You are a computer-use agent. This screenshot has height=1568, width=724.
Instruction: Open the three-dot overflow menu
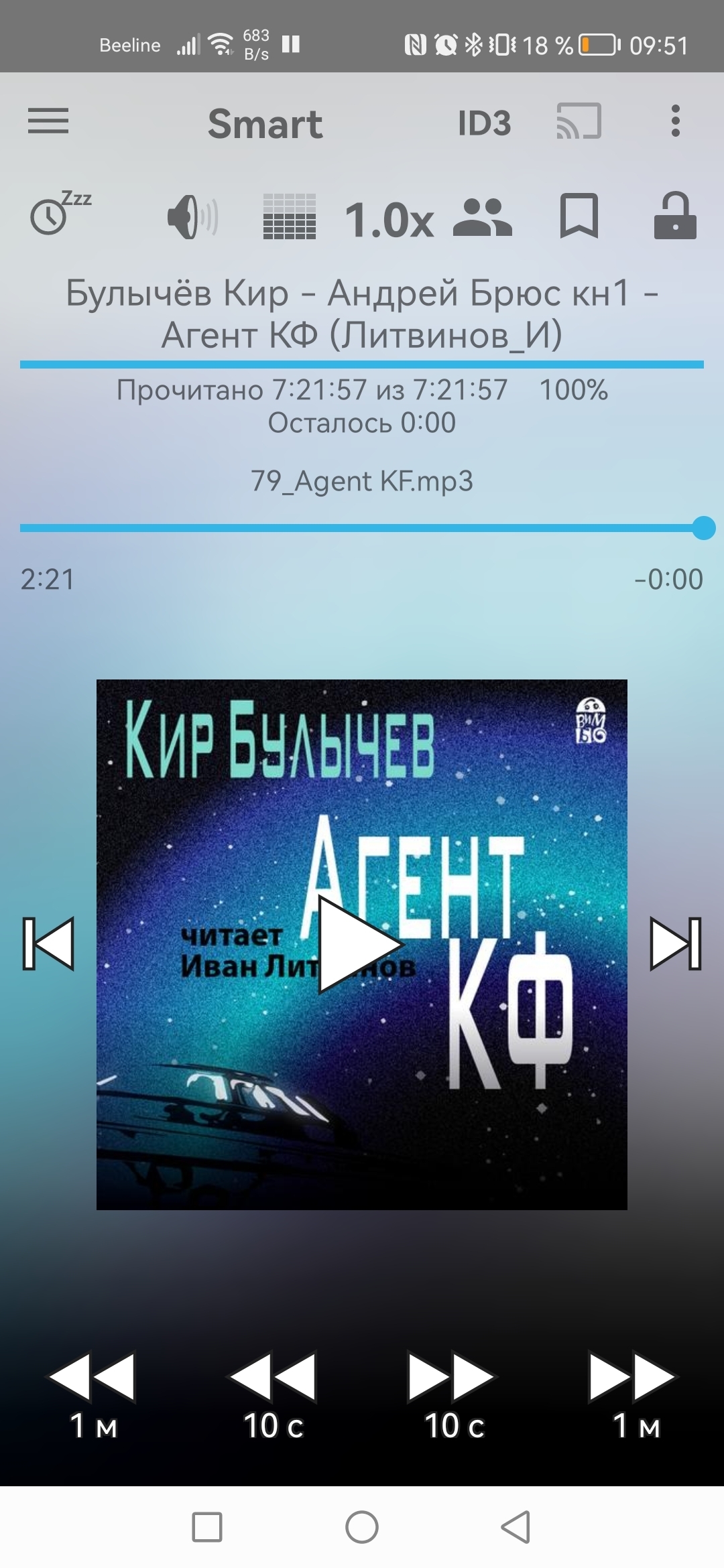675,121
